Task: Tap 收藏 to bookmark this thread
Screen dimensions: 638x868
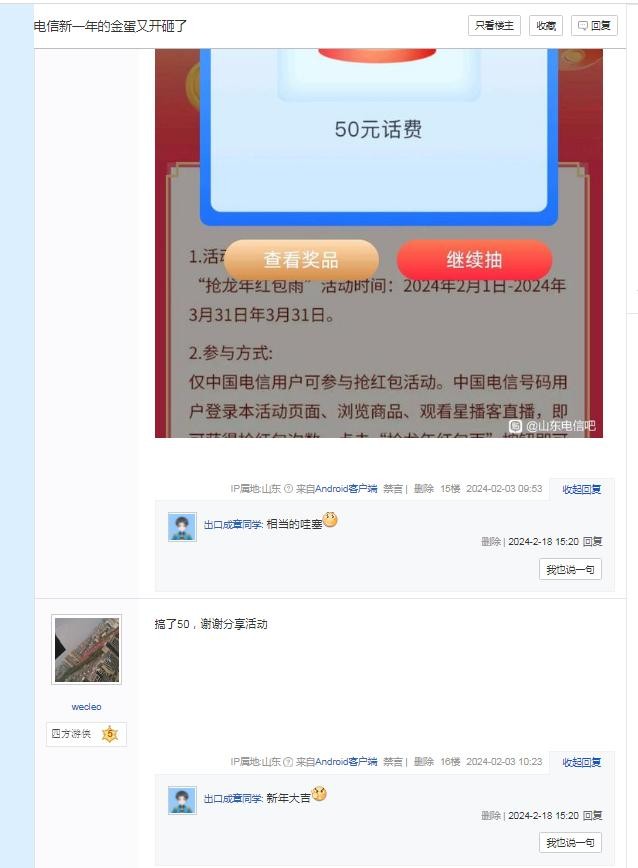Action: coord(545,26)
